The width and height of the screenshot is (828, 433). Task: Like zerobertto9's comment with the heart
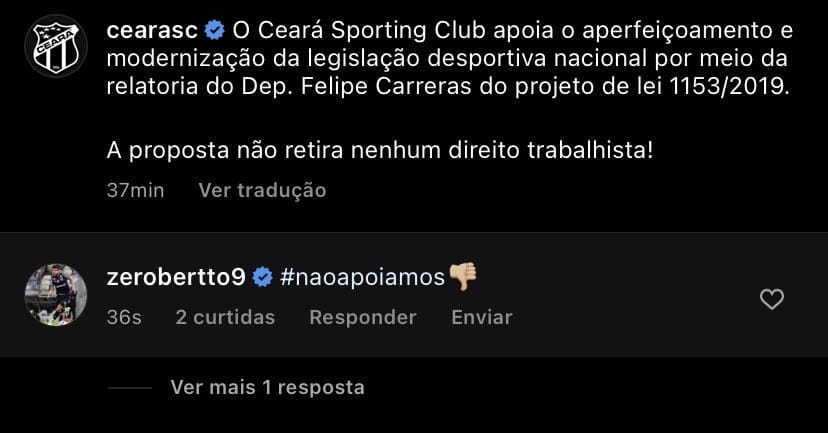772,299
